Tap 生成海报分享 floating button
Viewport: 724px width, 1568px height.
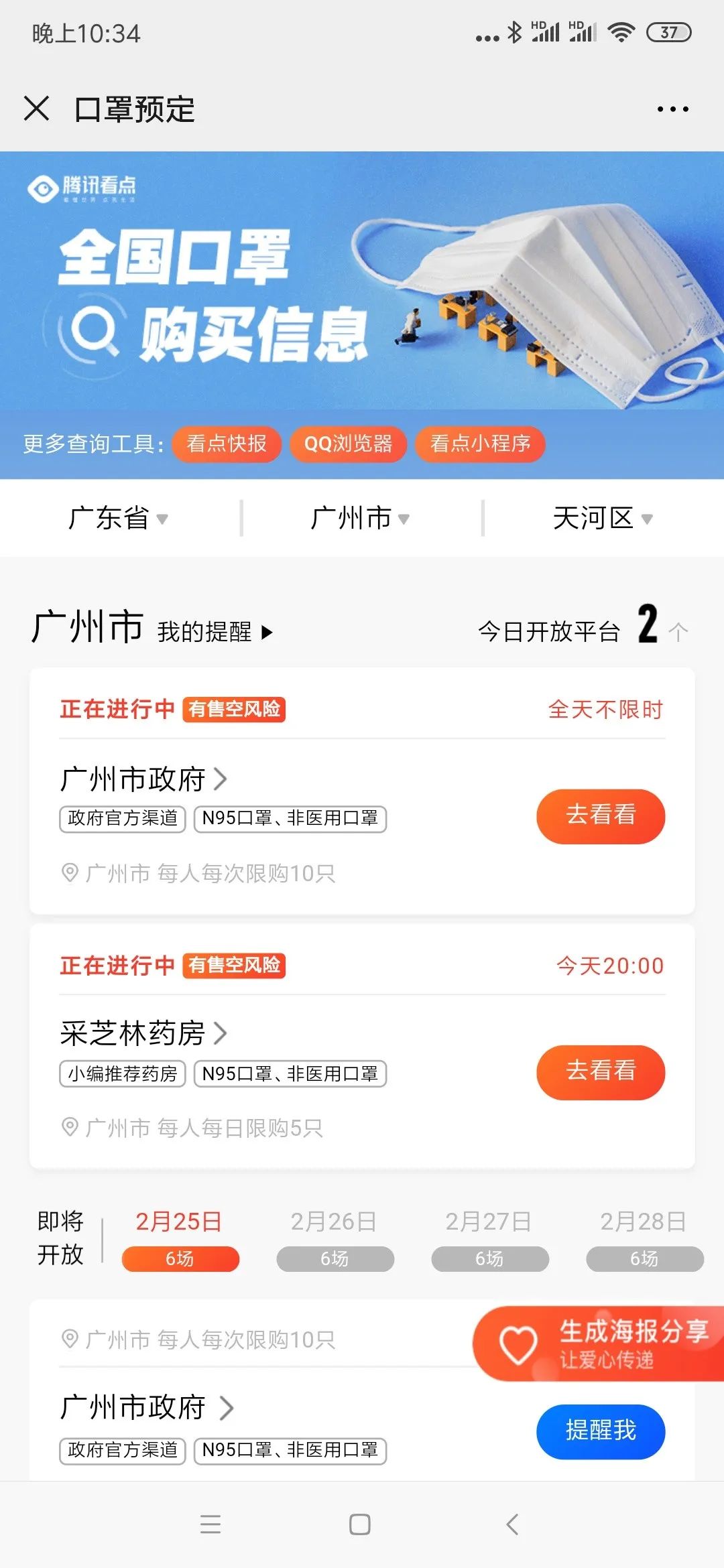point(599,1344)
